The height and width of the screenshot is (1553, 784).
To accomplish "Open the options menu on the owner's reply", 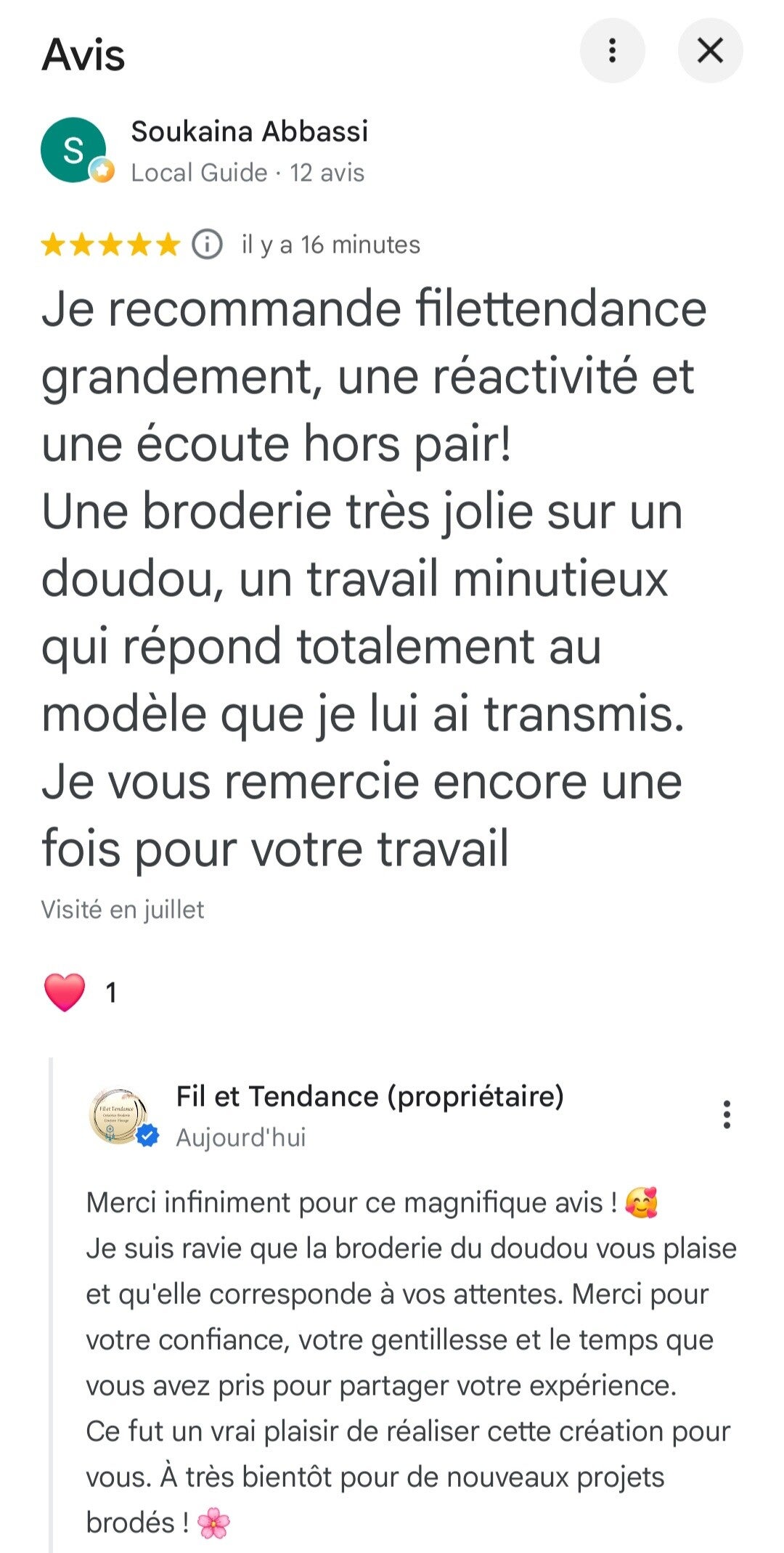I will 726,1114.
